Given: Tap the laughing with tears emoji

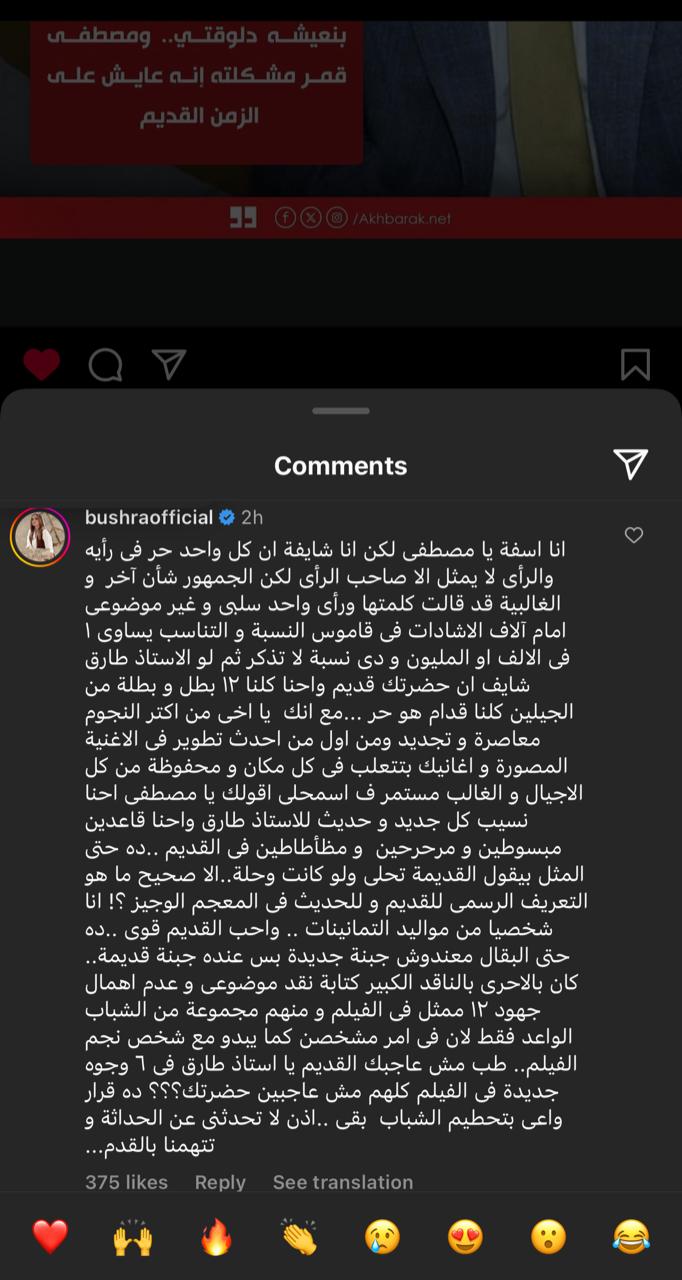Looking at the screenshot, I should [631, 1238].
